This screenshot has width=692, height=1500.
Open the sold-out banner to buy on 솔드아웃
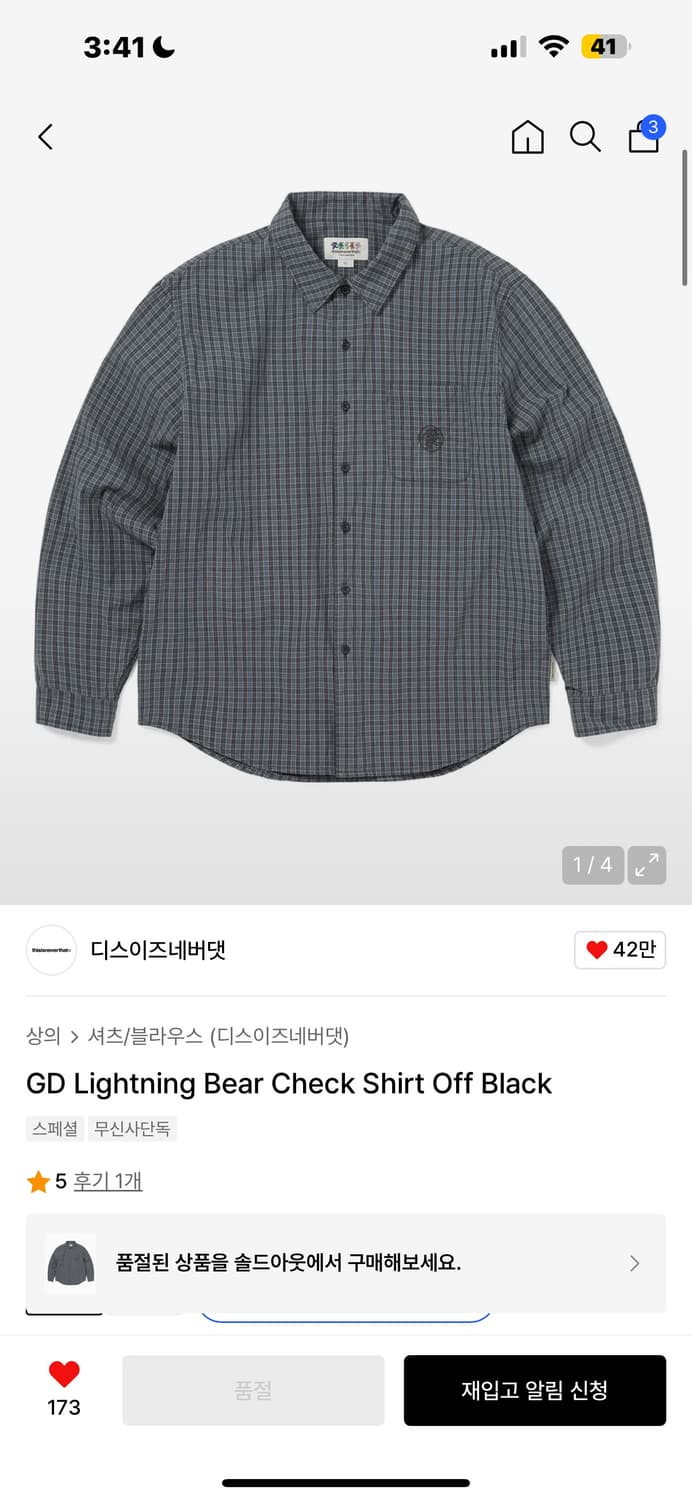pos(346,1263)
